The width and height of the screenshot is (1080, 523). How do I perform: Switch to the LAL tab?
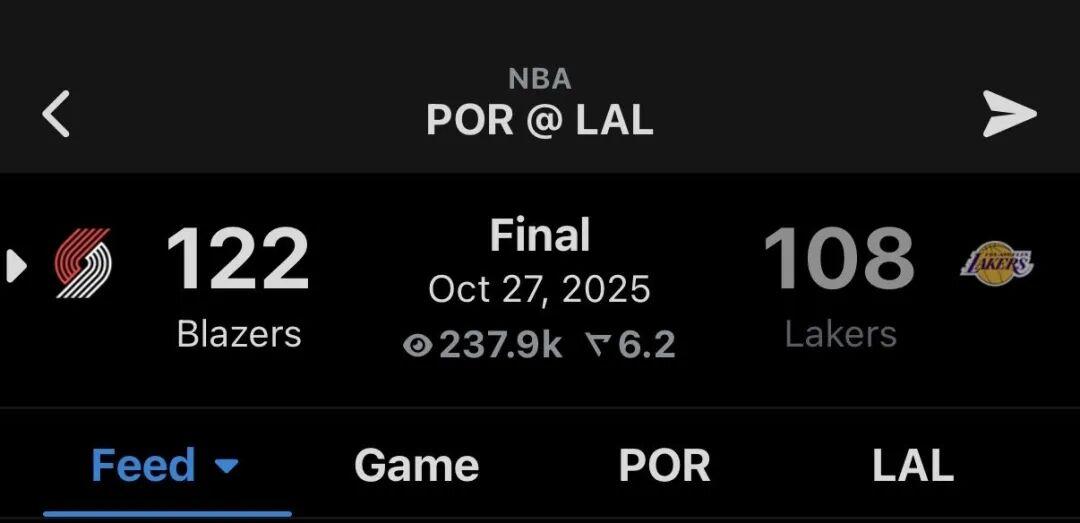pyautogui.click(x=912, y=466)
